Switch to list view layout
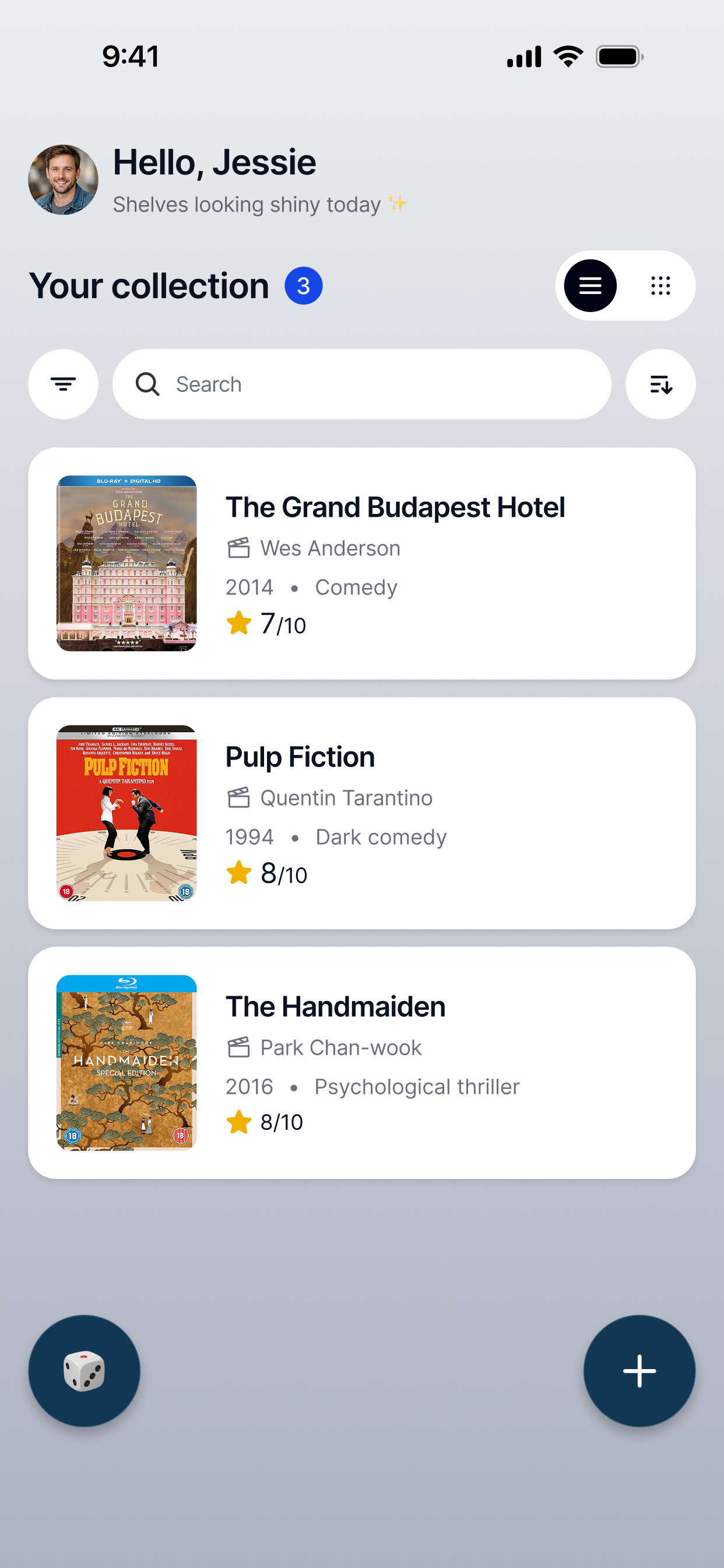Image resolution: width=724 pixels, height=1568 pixels. pos(590,285)
